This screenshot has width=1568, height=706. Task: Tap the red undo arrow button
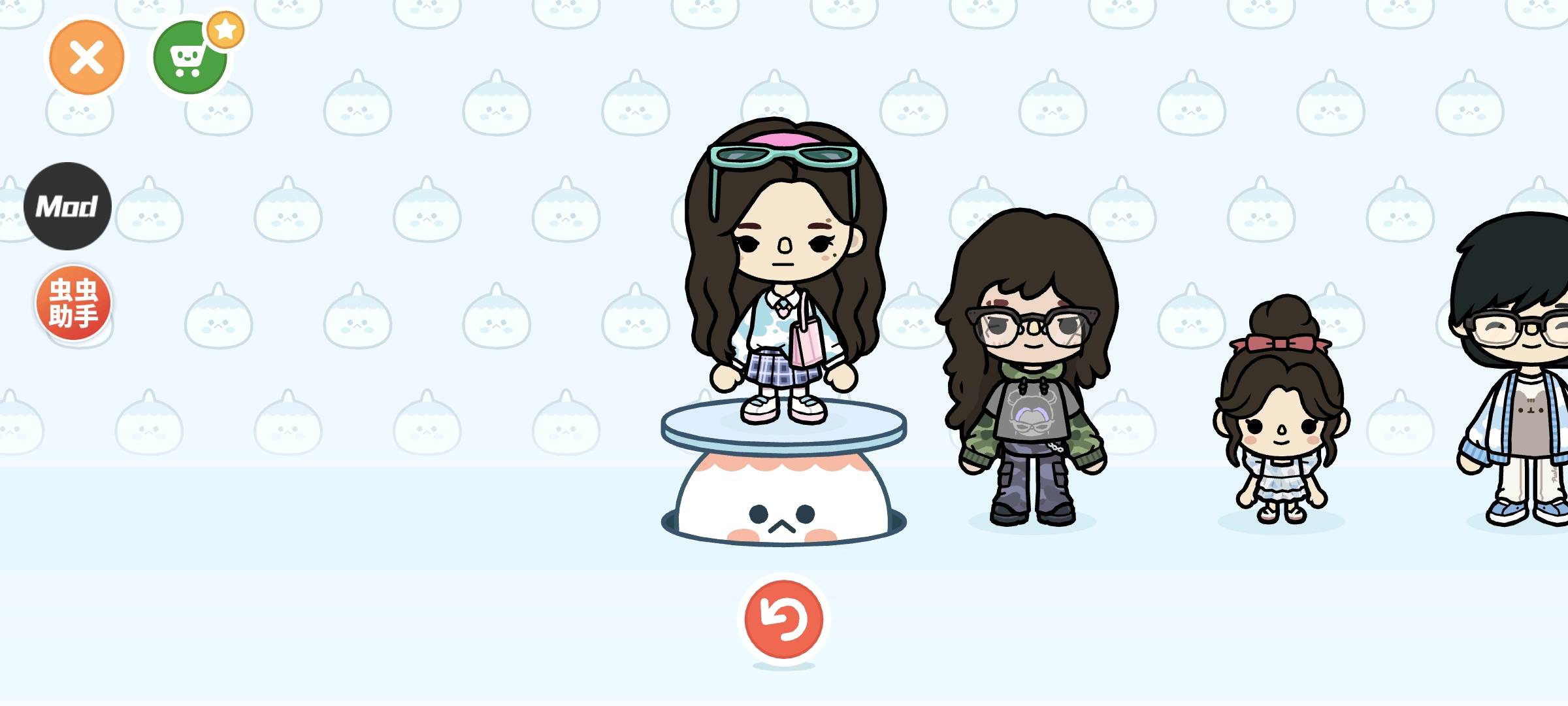(783, 619)
